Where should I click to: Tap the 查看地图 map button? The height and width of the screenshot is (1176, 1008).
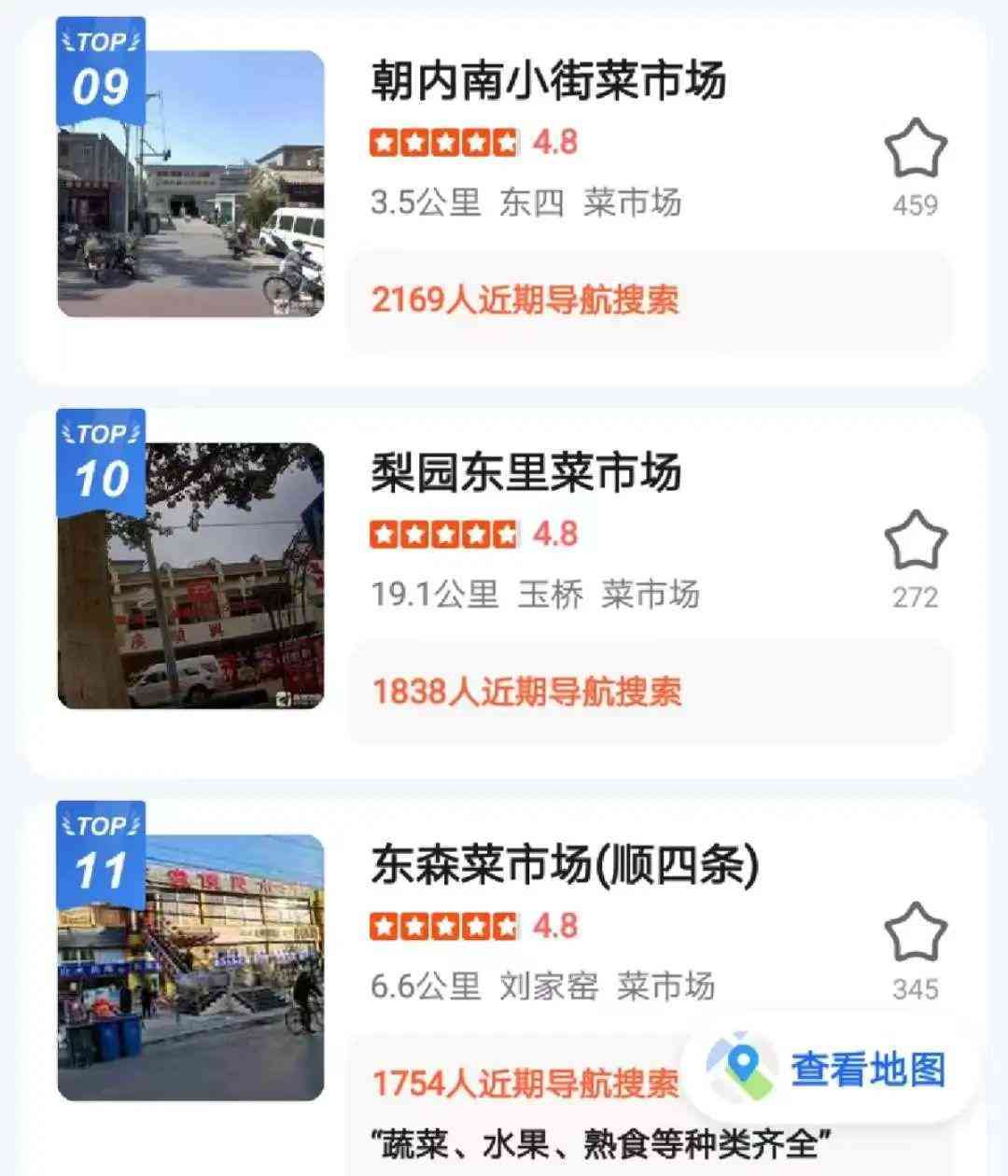[831, 1069]
